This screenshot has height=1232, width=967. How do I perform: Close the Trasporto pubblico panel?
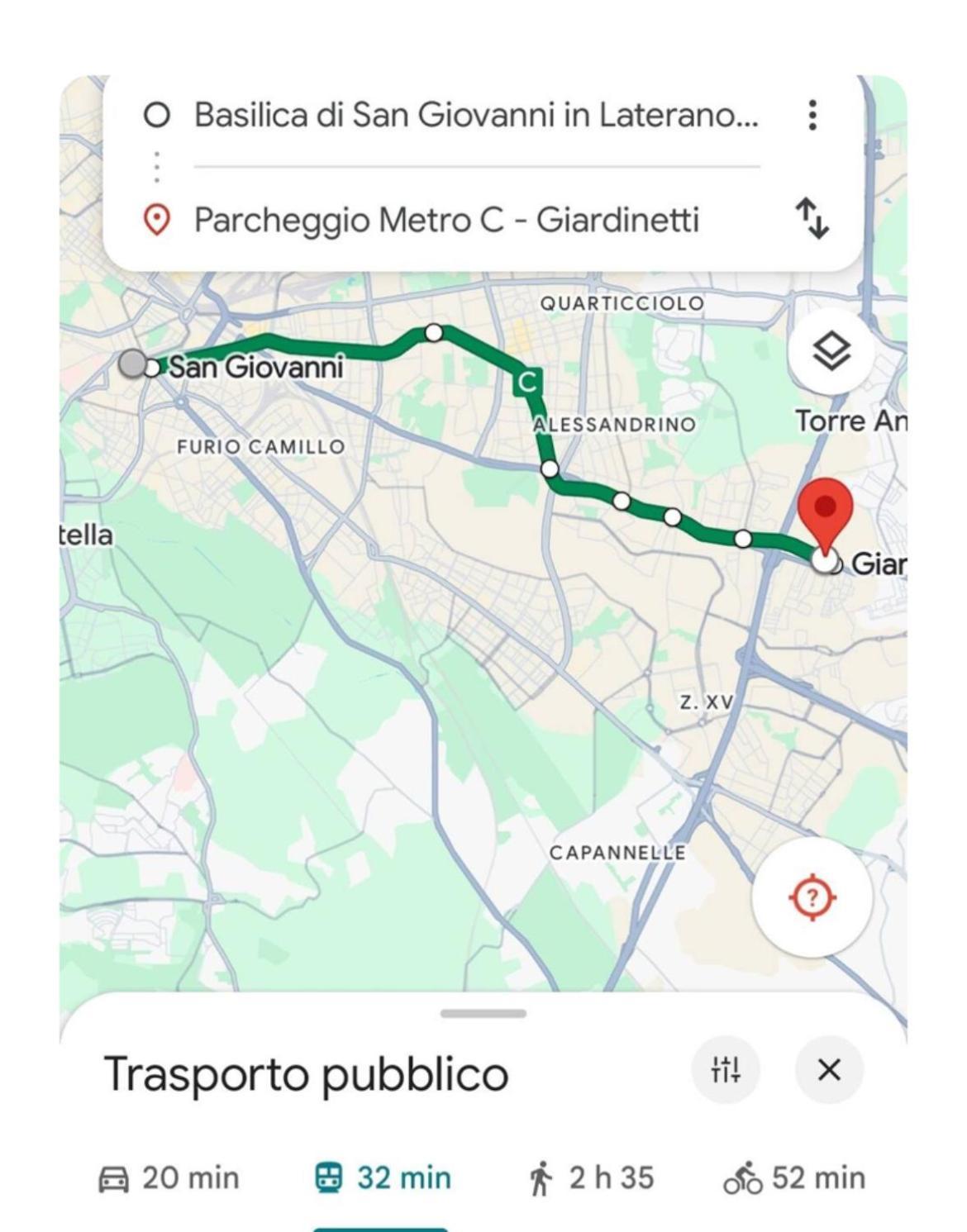(829, 1069)
